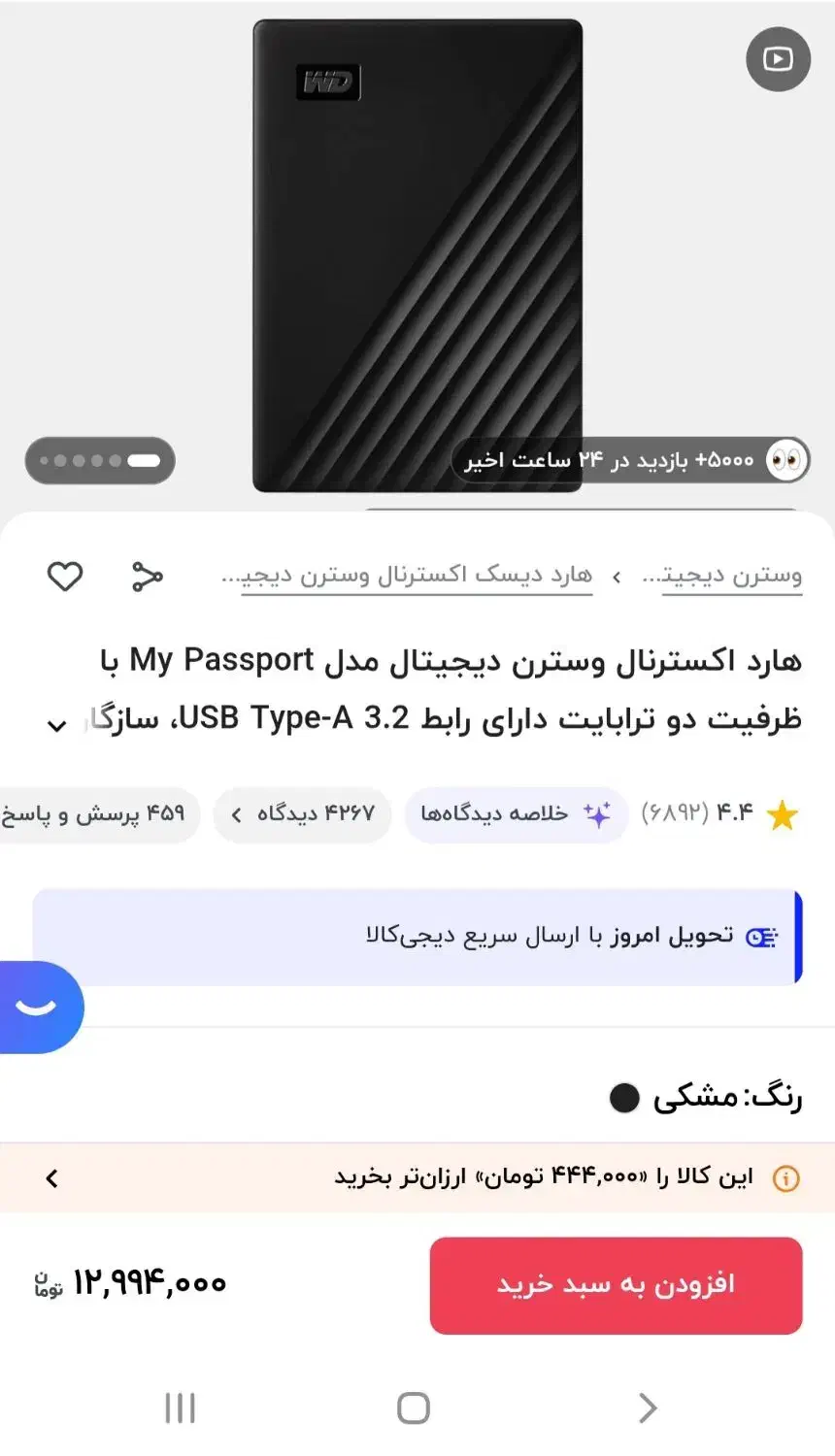Screen dimensions: 835x1456
Task: Open the Digikala support chat bubble
Action: (x=39, y=1007)
